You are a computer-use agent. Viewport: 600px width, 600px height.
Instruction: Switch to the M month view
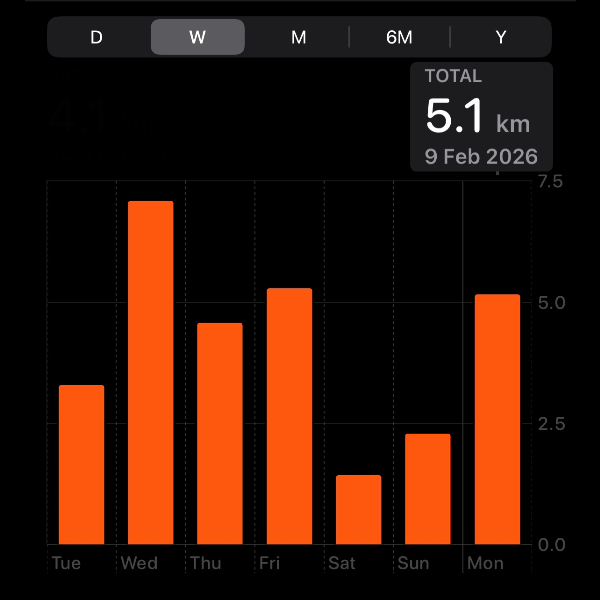click(298, 37)
